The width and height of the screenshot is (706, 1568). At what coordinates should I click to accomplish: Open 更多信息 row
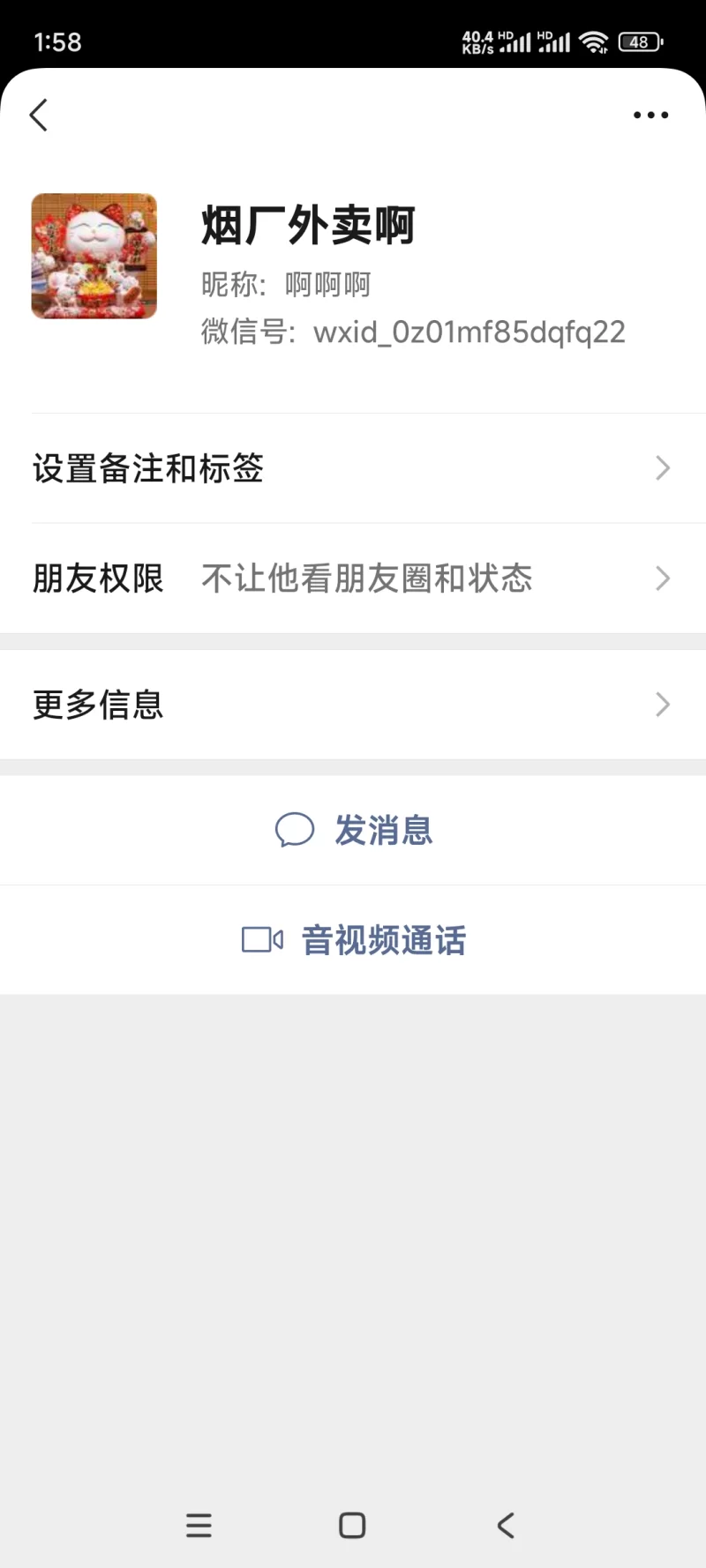[353, 705]
